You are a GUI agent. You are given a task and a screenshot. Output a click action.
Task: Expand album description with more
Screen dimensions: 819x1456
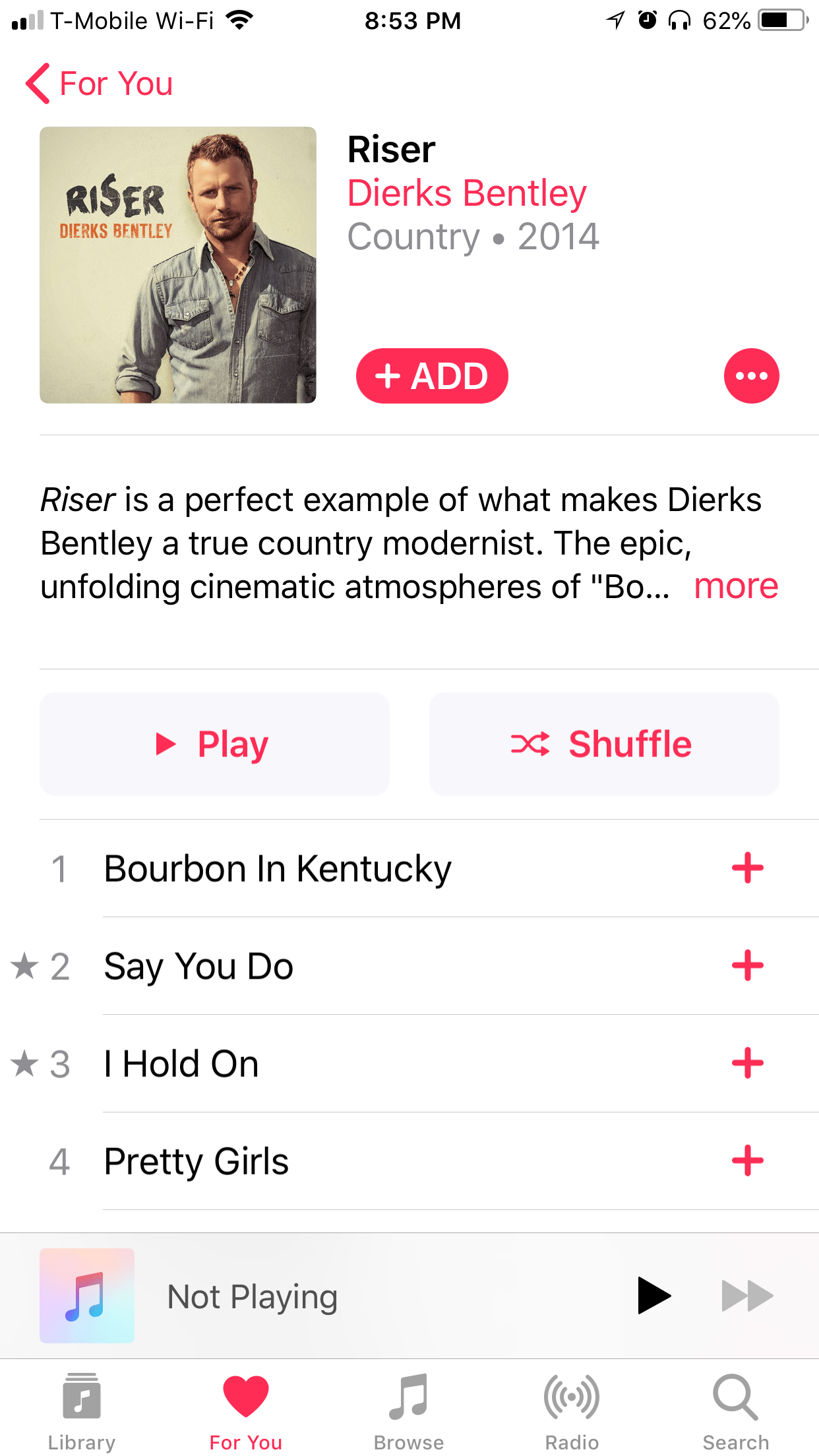click(736, 586)
